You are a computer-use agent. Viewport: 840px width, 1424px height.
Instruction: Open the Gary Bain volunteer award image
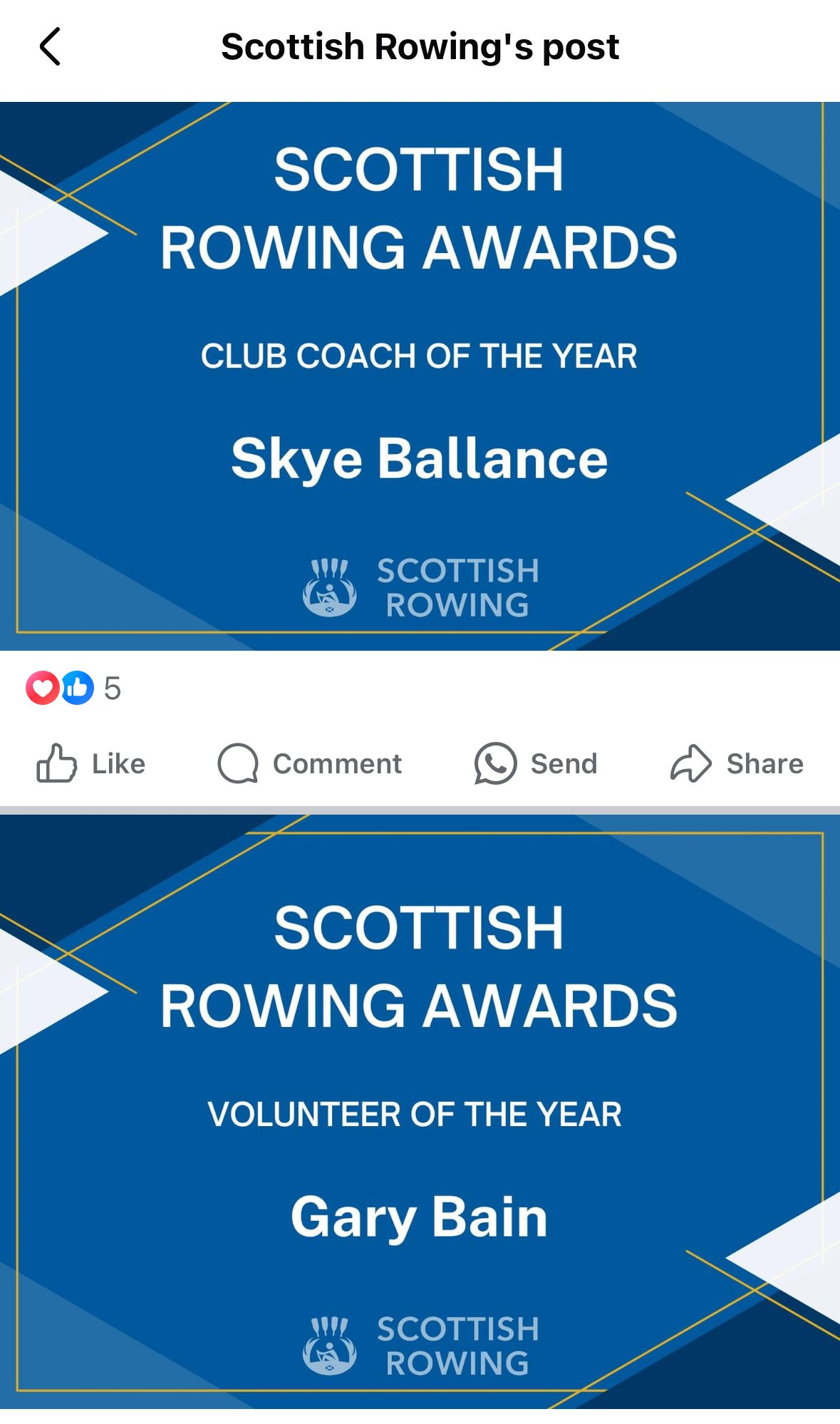[x=420, y=1112]
